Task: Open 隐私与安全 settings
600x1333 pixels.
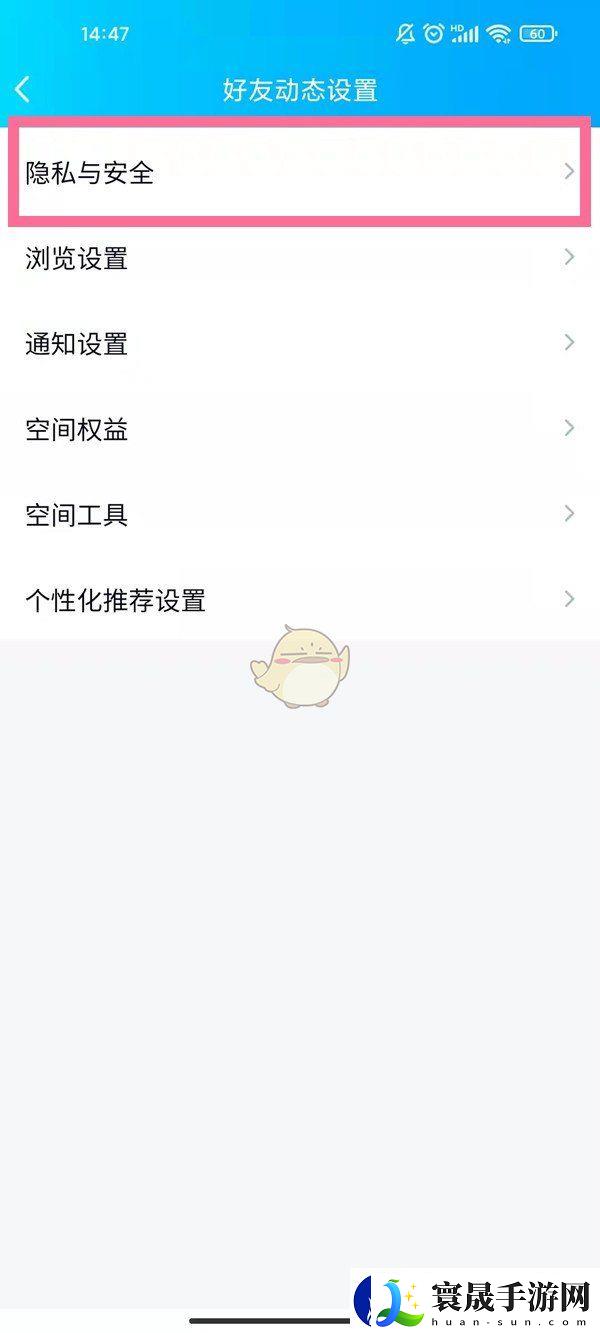Action: click(298, 172)
